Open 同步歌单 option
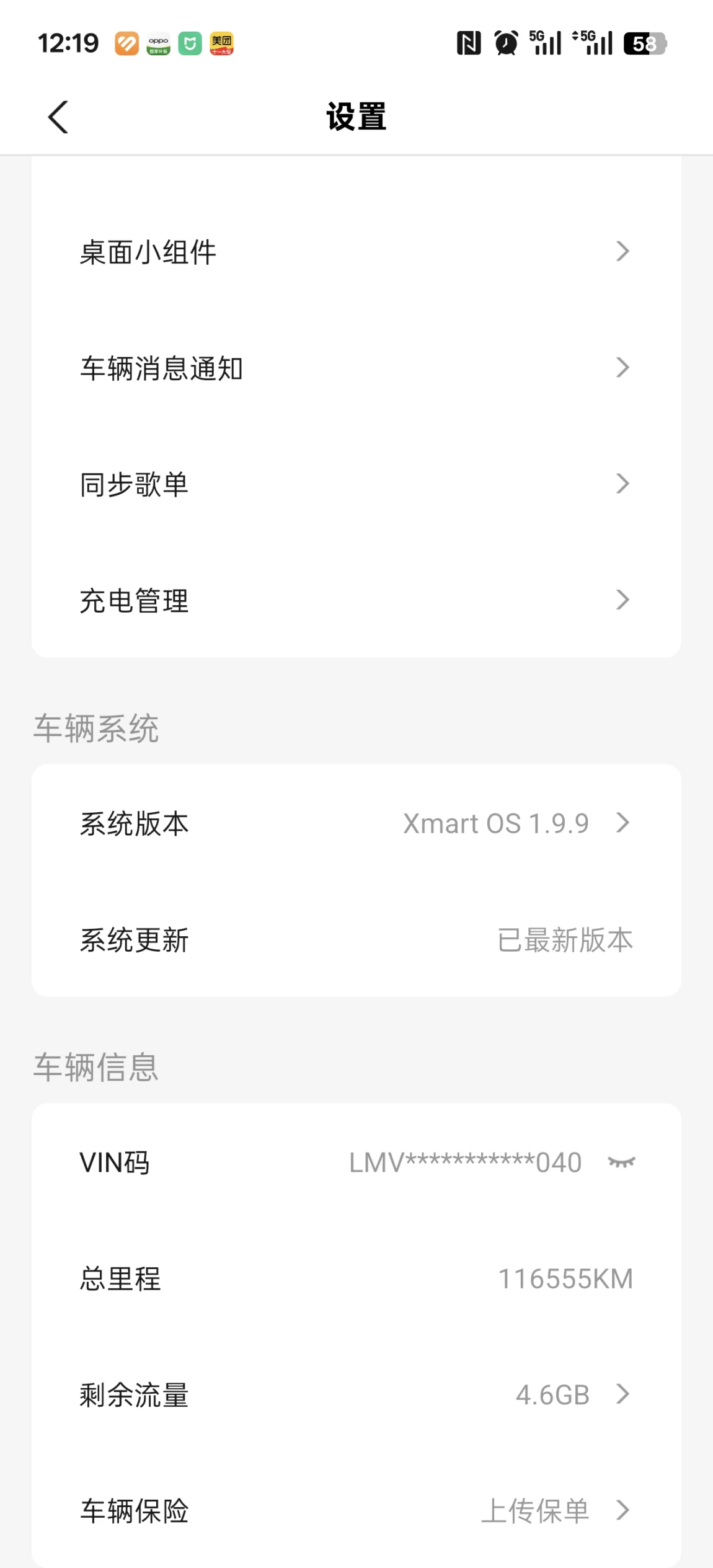 tap(356, 484)
